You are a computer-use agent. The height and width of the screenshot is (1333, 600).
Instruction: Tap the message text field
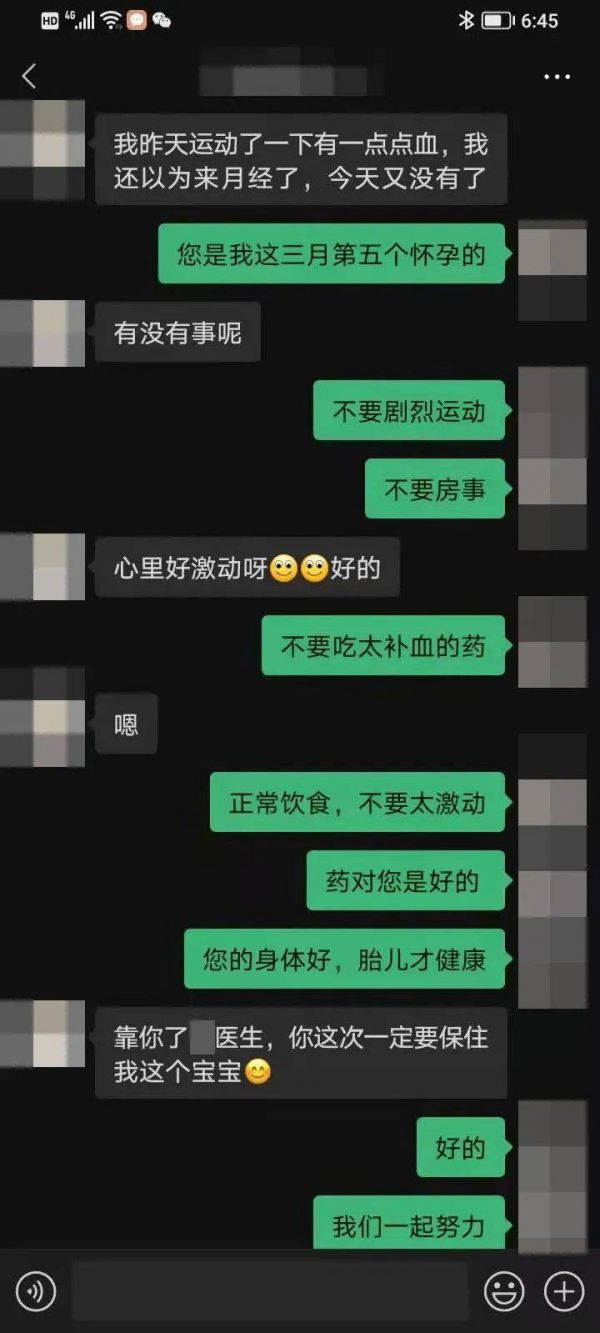(270, 1292)
